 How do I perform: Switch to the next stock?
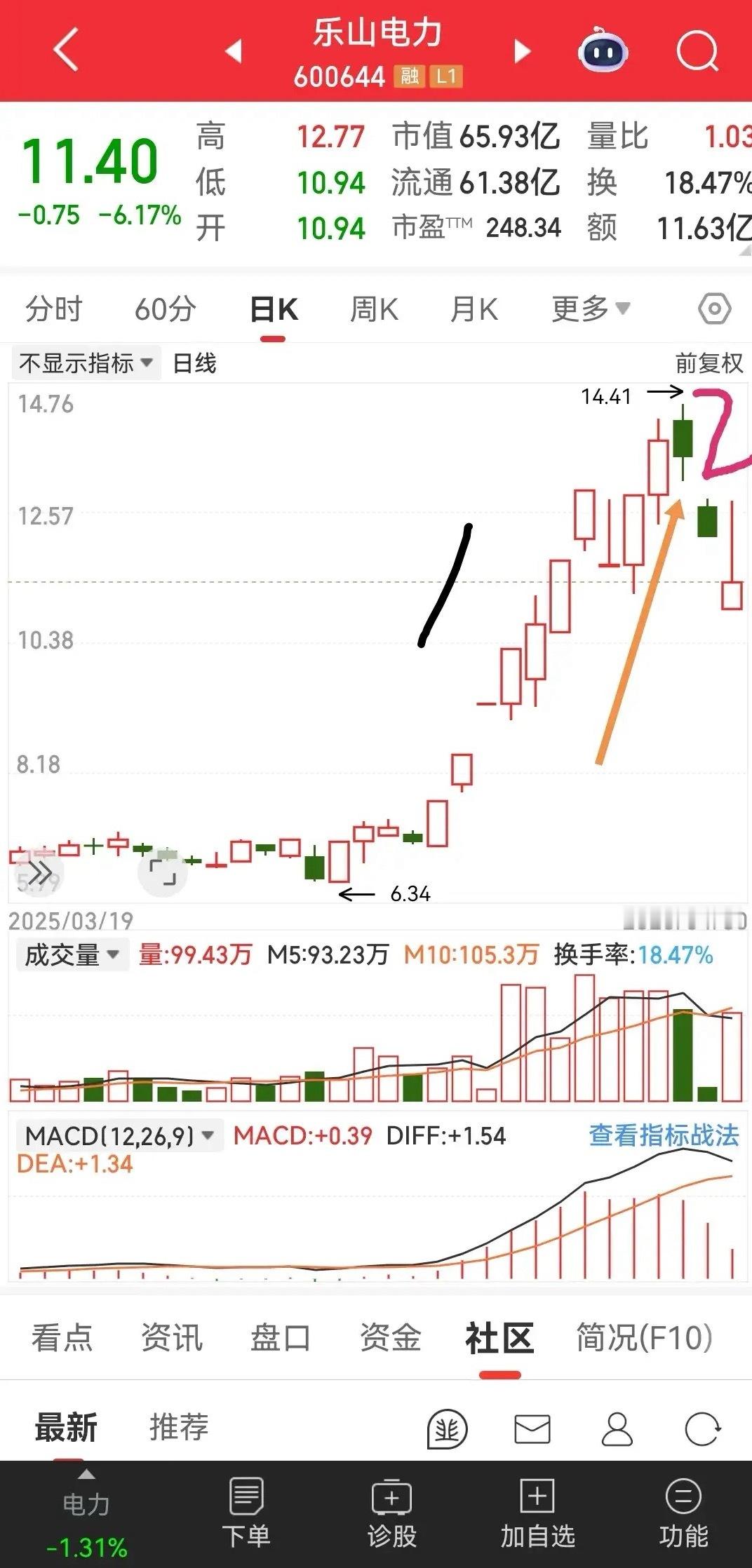[x=522, y=50]
